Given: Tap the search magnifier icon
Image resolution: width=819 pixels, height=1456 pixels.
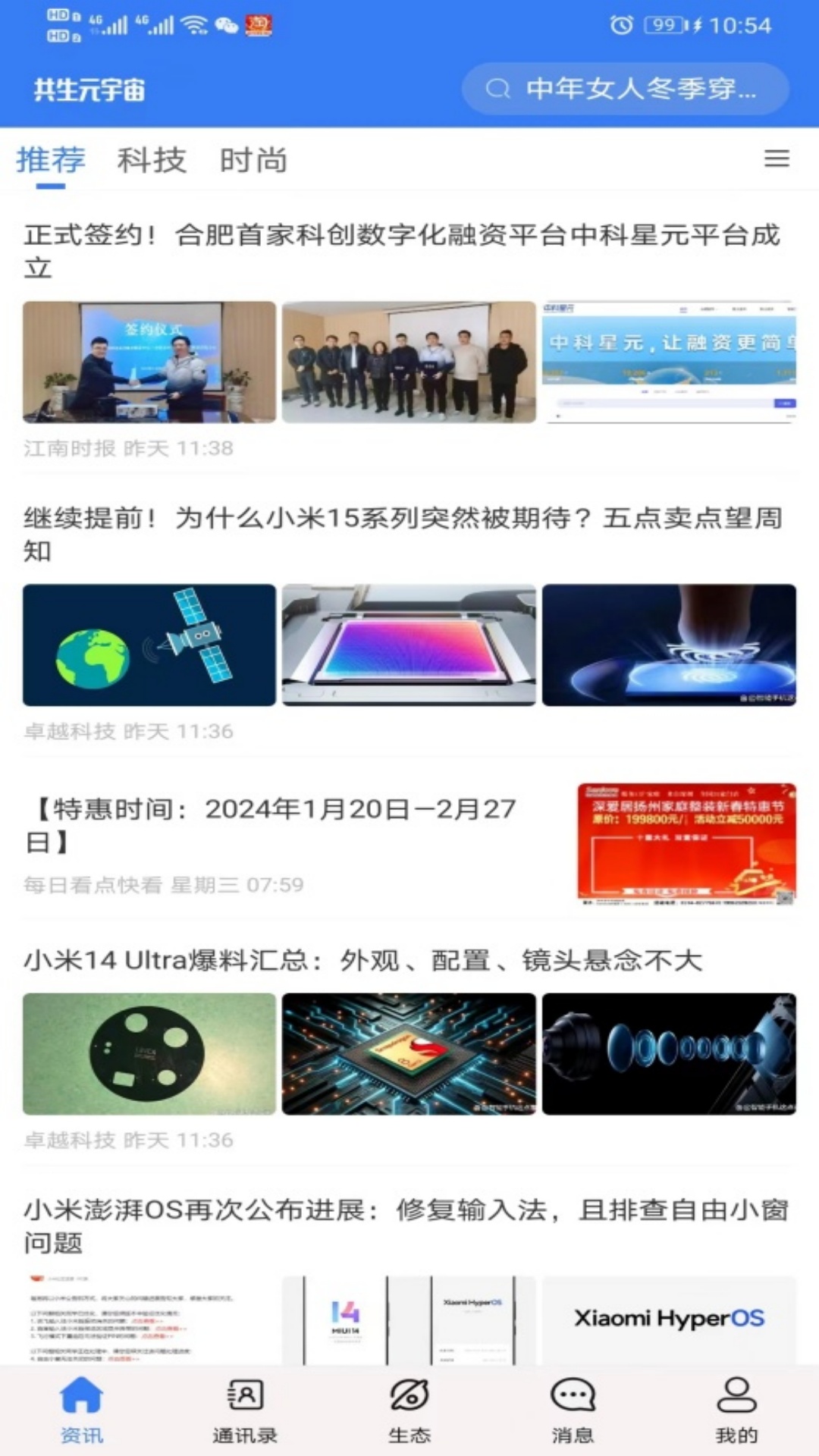Looking at the screenshot, I should click(x=497, y=89).
